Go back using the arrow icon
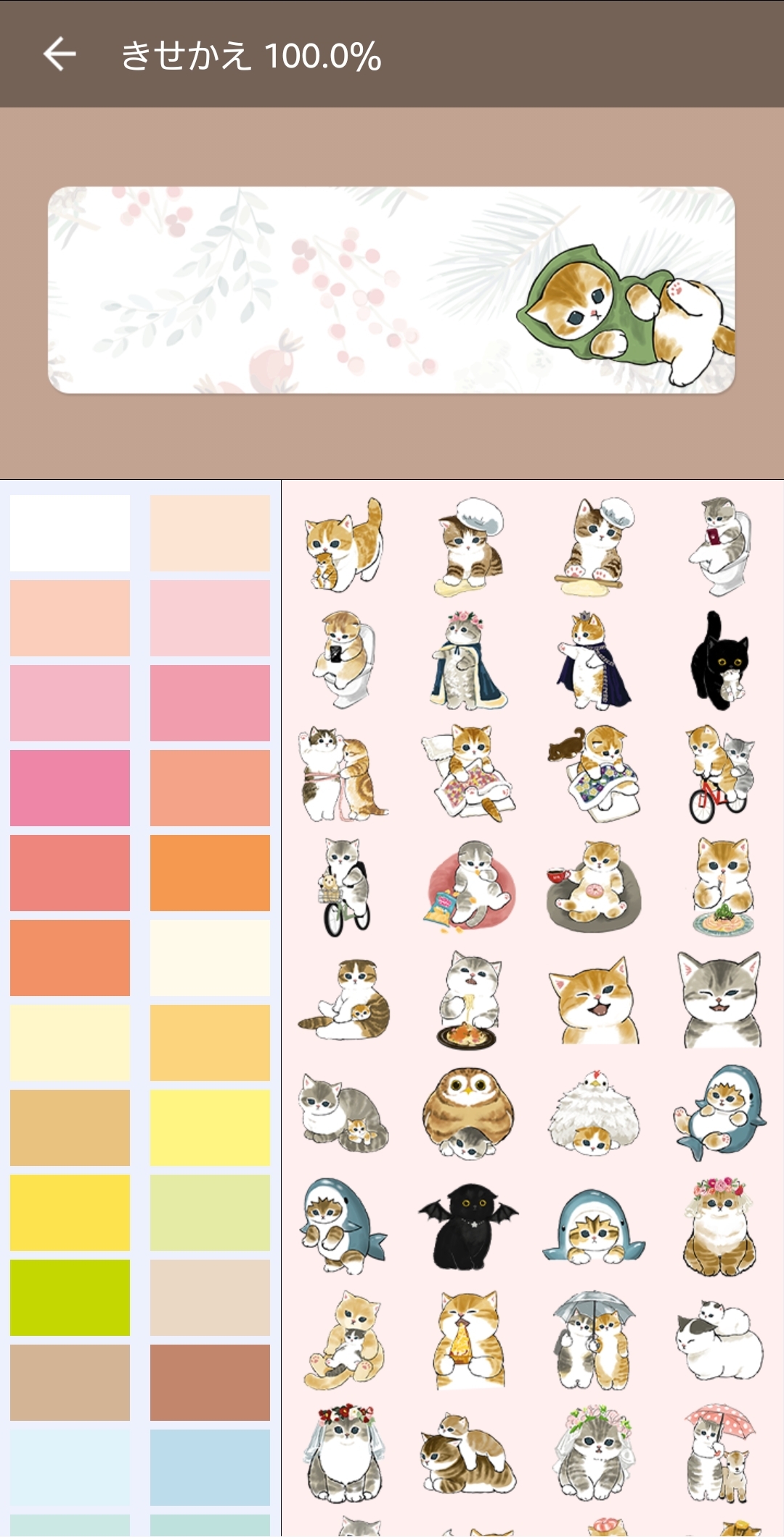Screen dimensions: 784x1537 pos(60,54)
